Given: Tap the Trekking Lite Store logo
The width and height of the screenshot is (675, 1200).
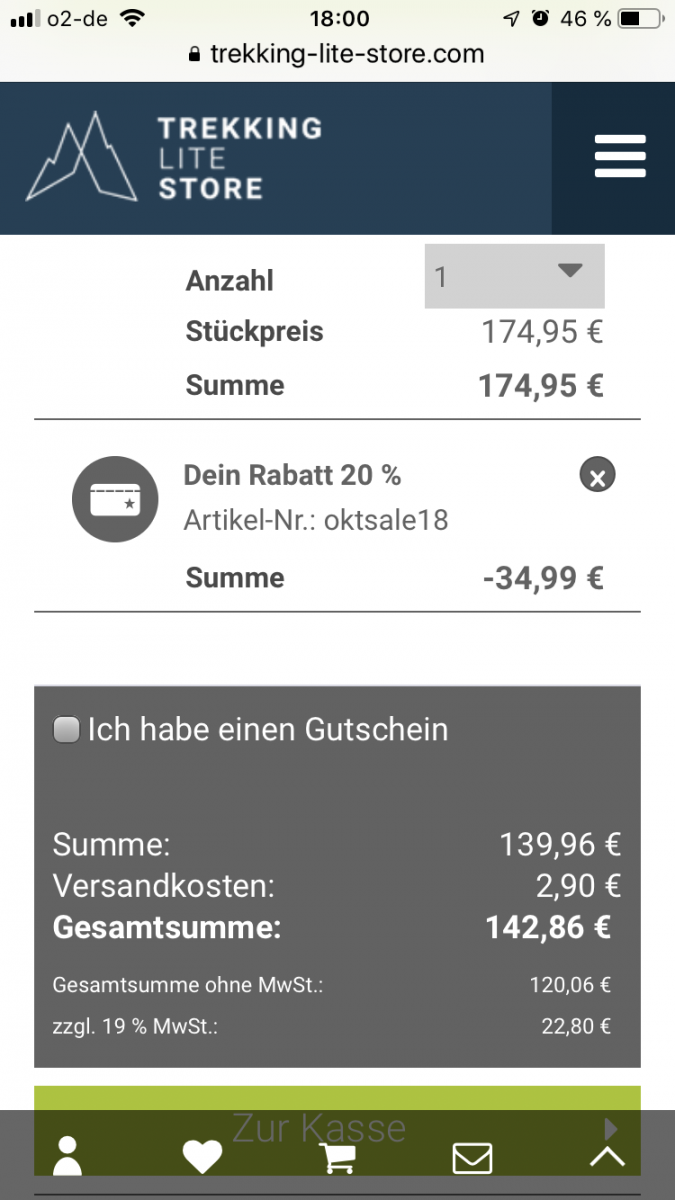Looking at the screenshot, I should click(x=174, y=157).
